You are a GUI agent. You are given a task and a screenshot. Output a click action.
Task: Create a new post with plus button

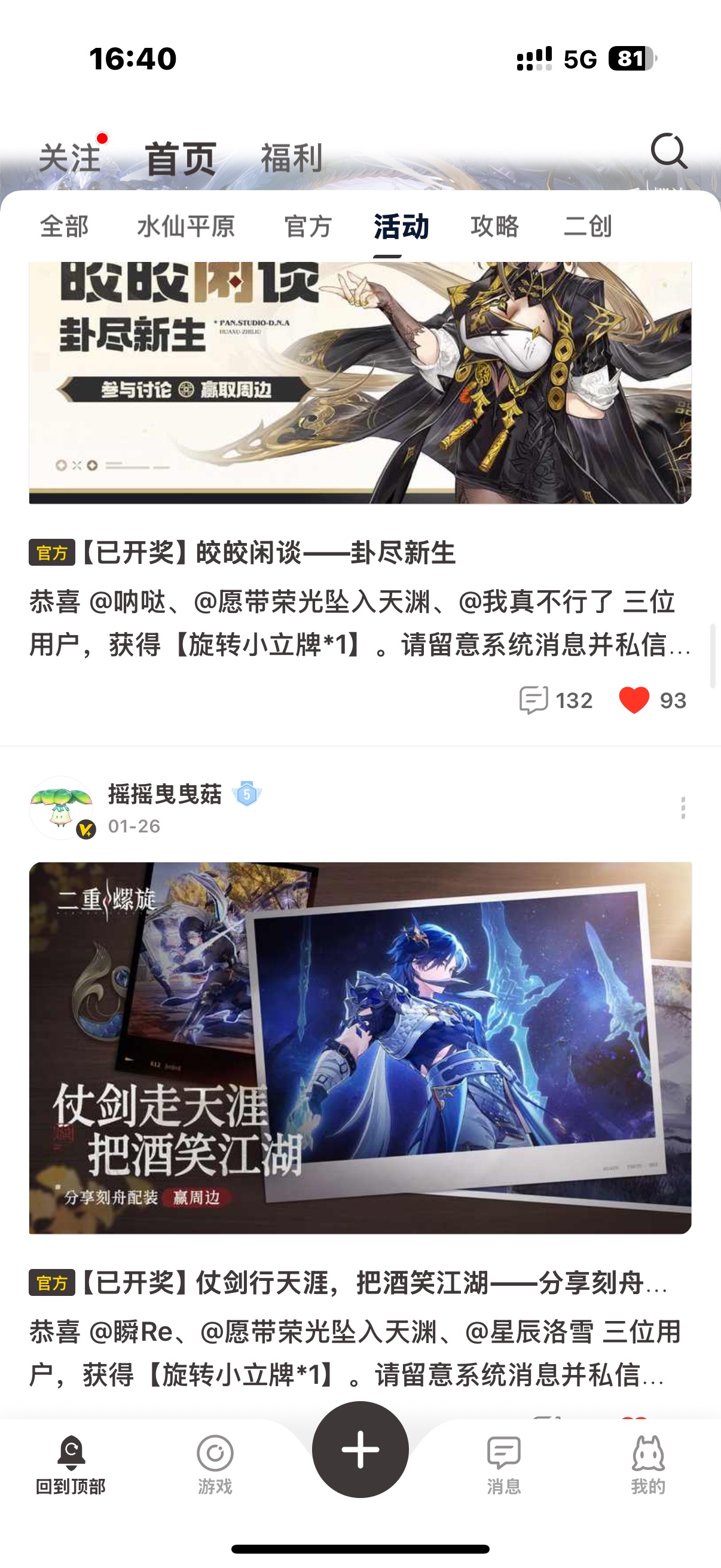pyautogui.click(x=360, y=1450)
